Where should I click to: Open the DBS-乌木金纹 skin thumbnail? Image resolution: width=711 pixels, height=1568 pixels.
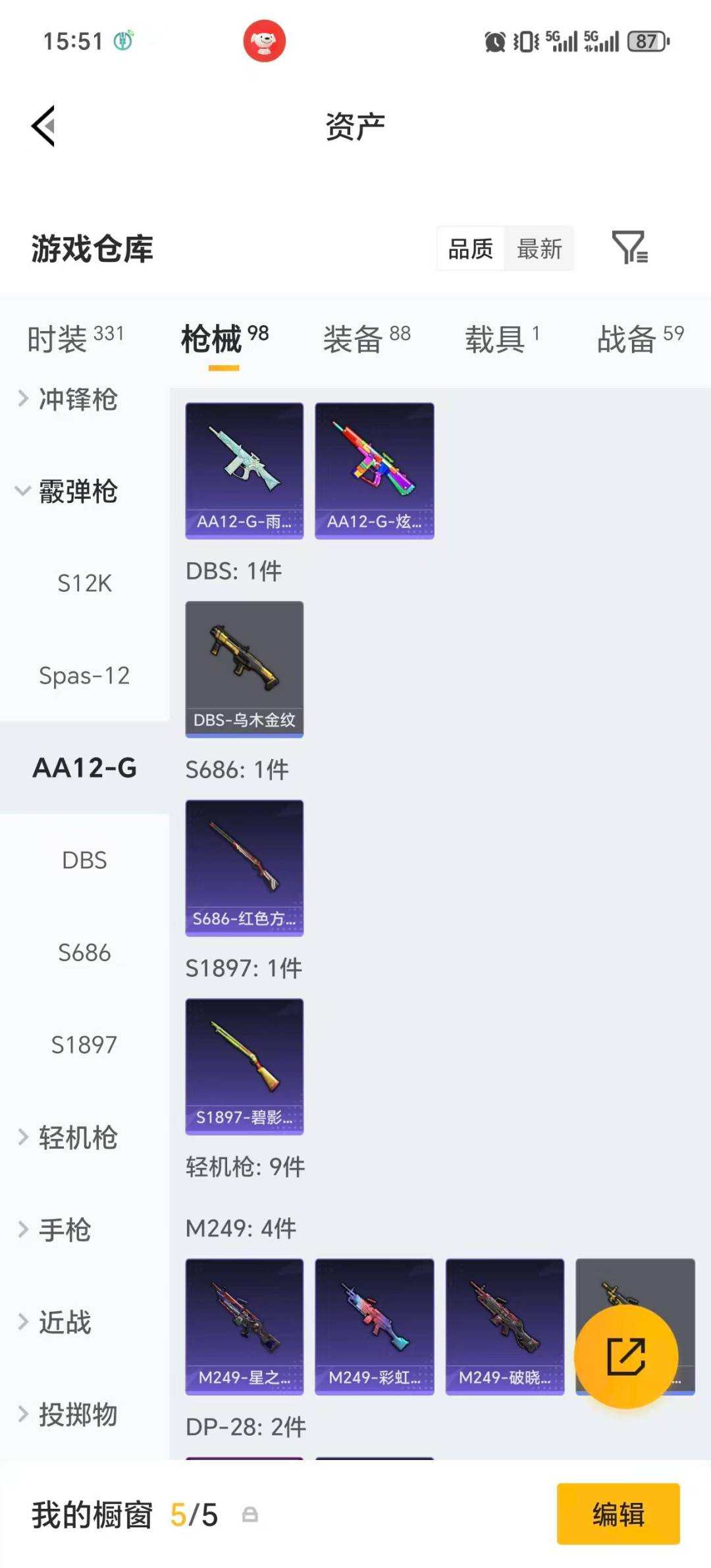[x=244, y=667]
